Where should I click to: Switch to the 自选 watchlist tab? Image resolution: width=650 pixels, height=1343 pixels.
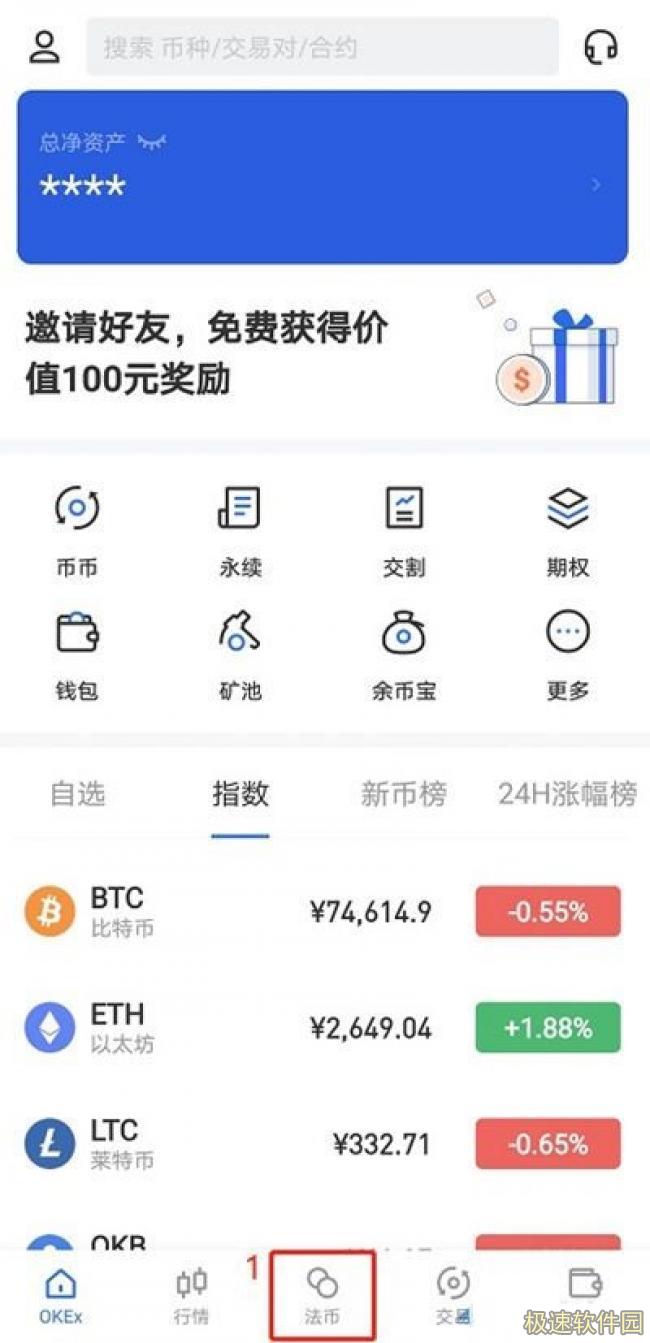click(x=78, y=795)
